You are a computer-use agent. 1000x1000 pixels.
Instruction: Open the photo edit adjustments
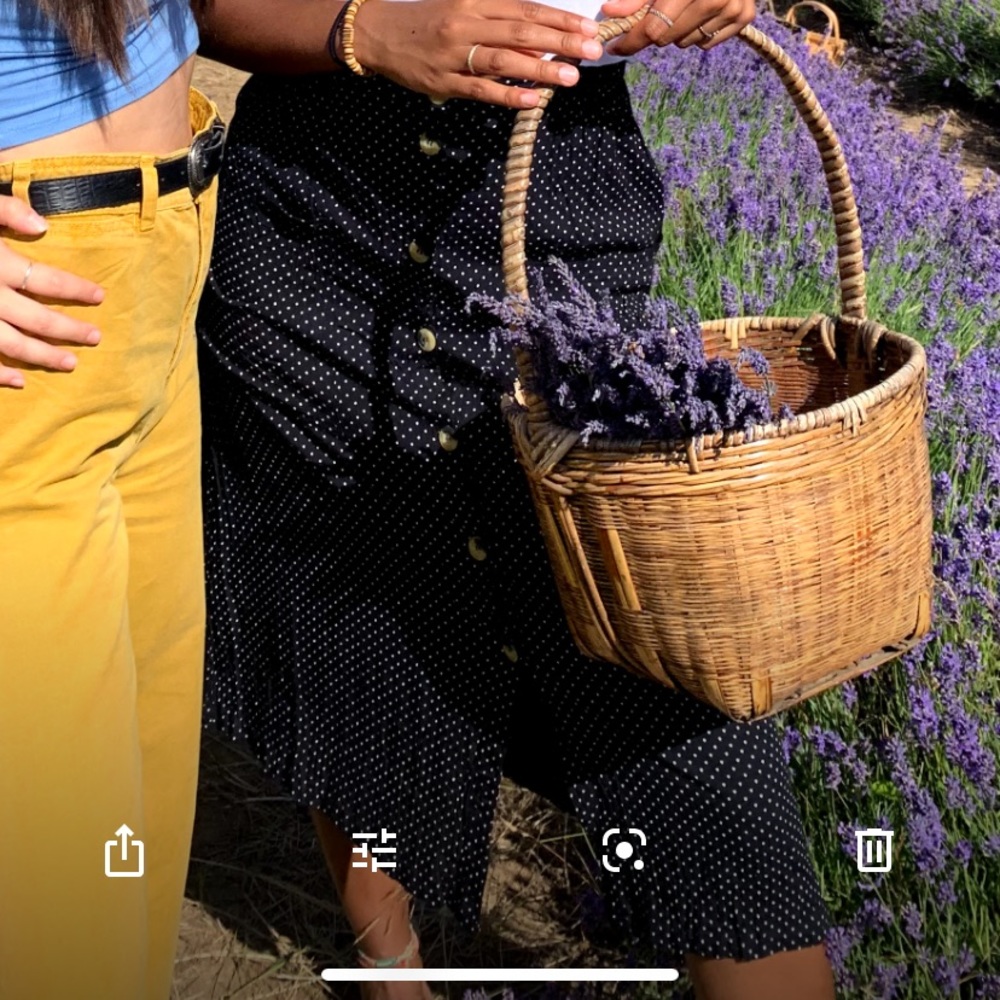pos(374,851)
